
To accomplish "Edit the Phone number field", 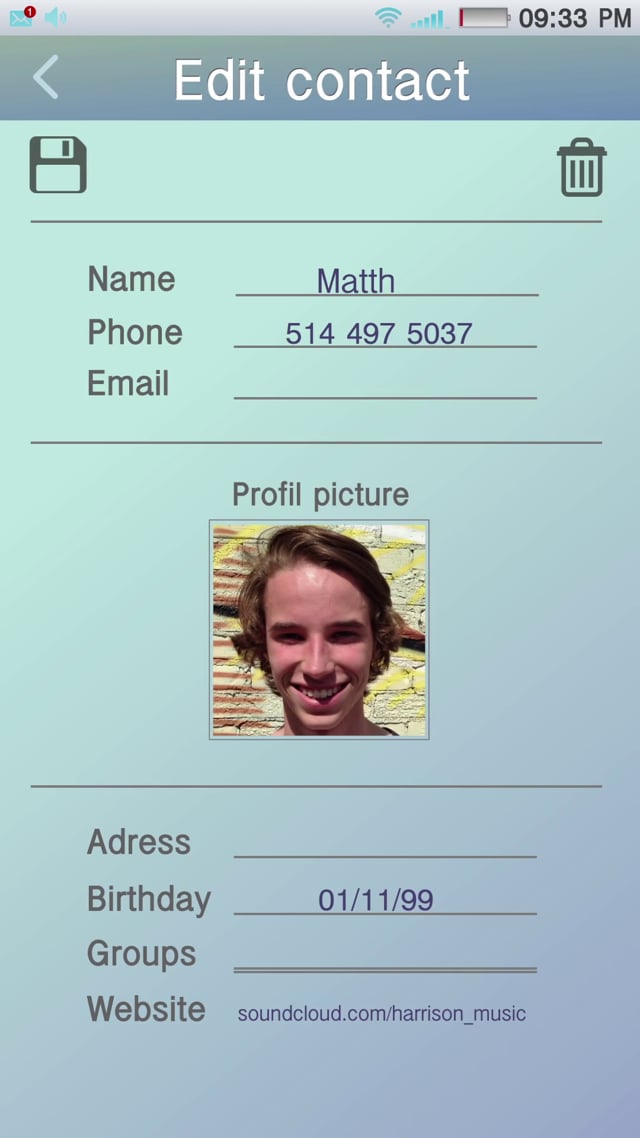I will (x=385, y=333).
